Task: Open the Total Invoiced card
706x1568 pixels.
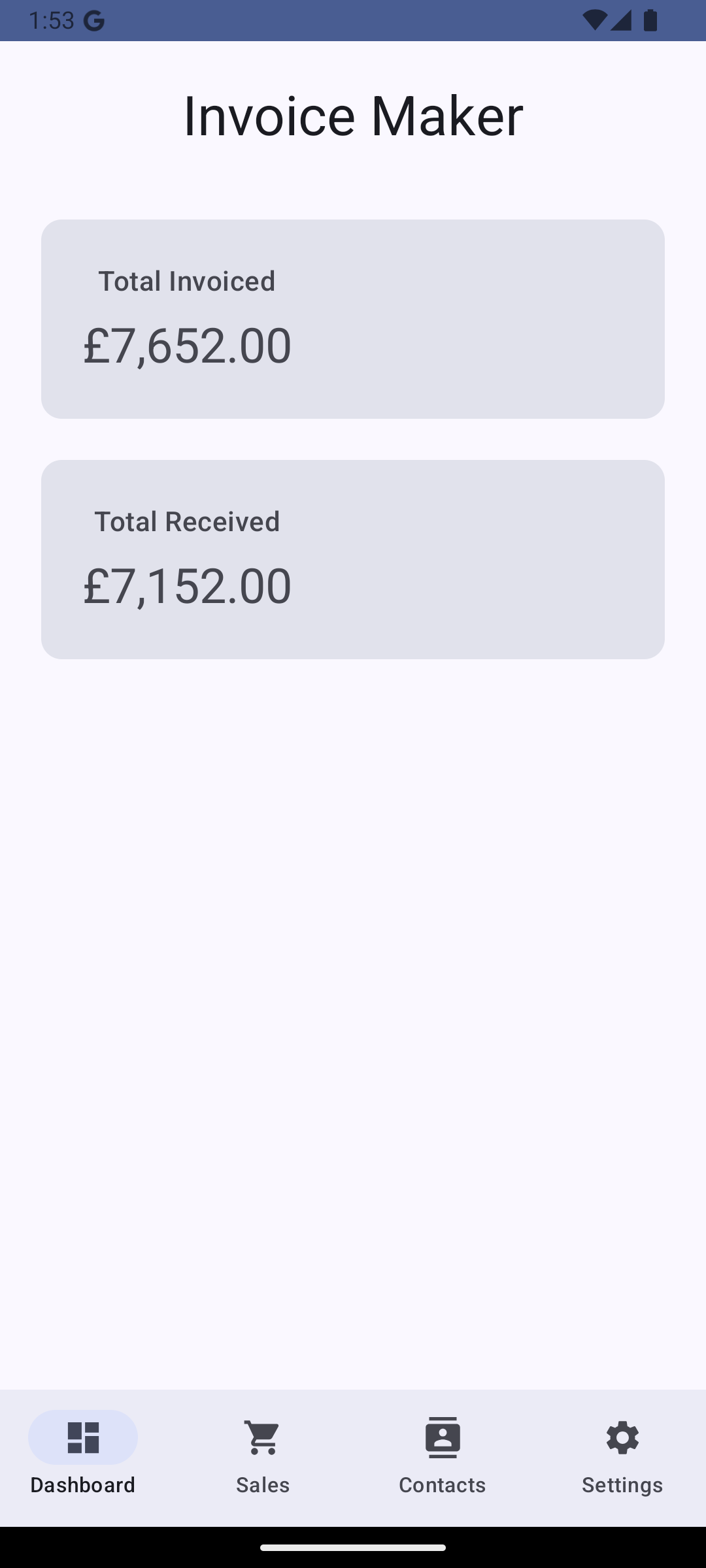Action: [353, 318]
